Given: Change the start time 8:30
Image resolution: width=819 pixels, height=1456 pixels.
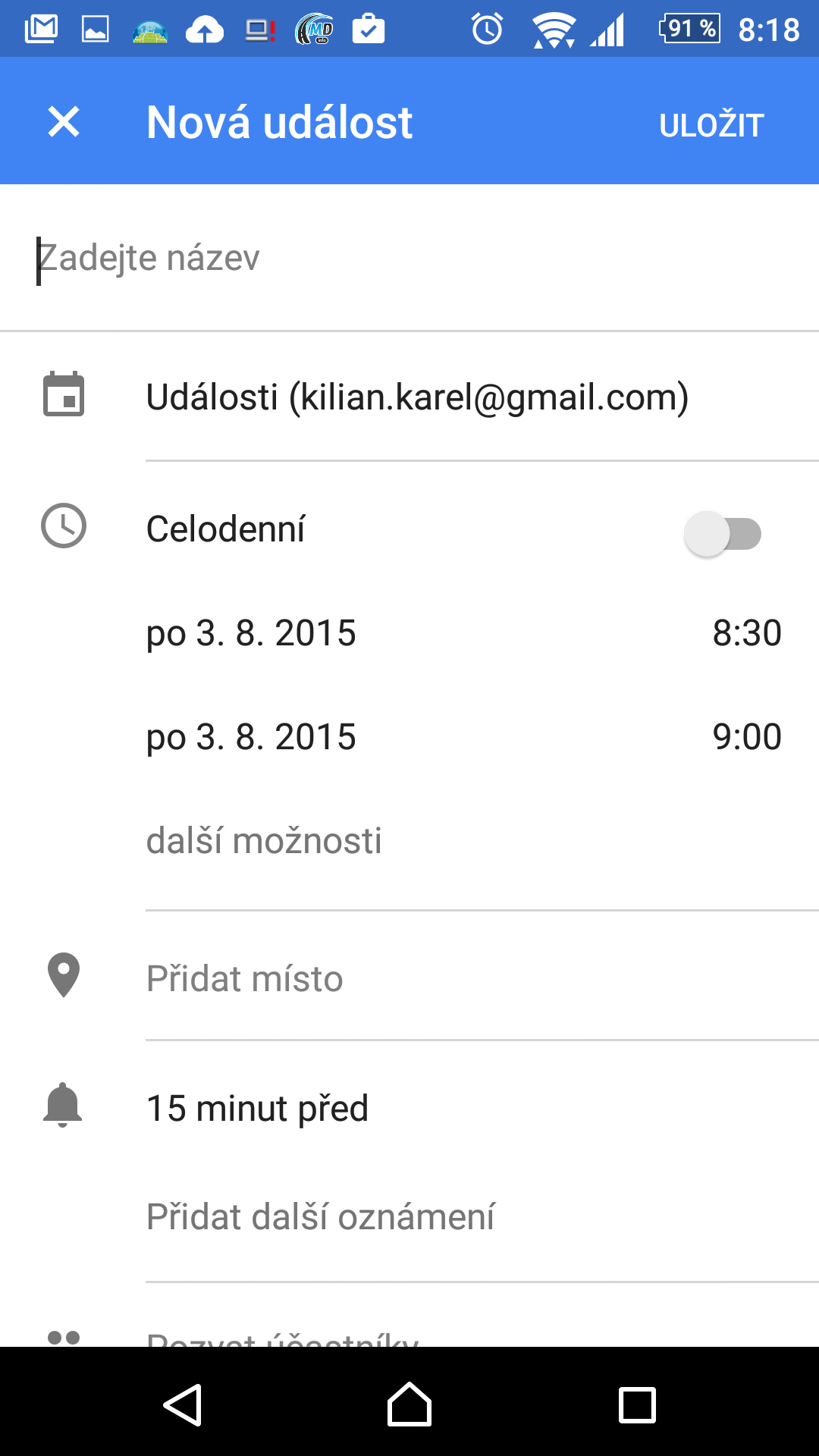Looking at the screenshot, I should 747,632.
